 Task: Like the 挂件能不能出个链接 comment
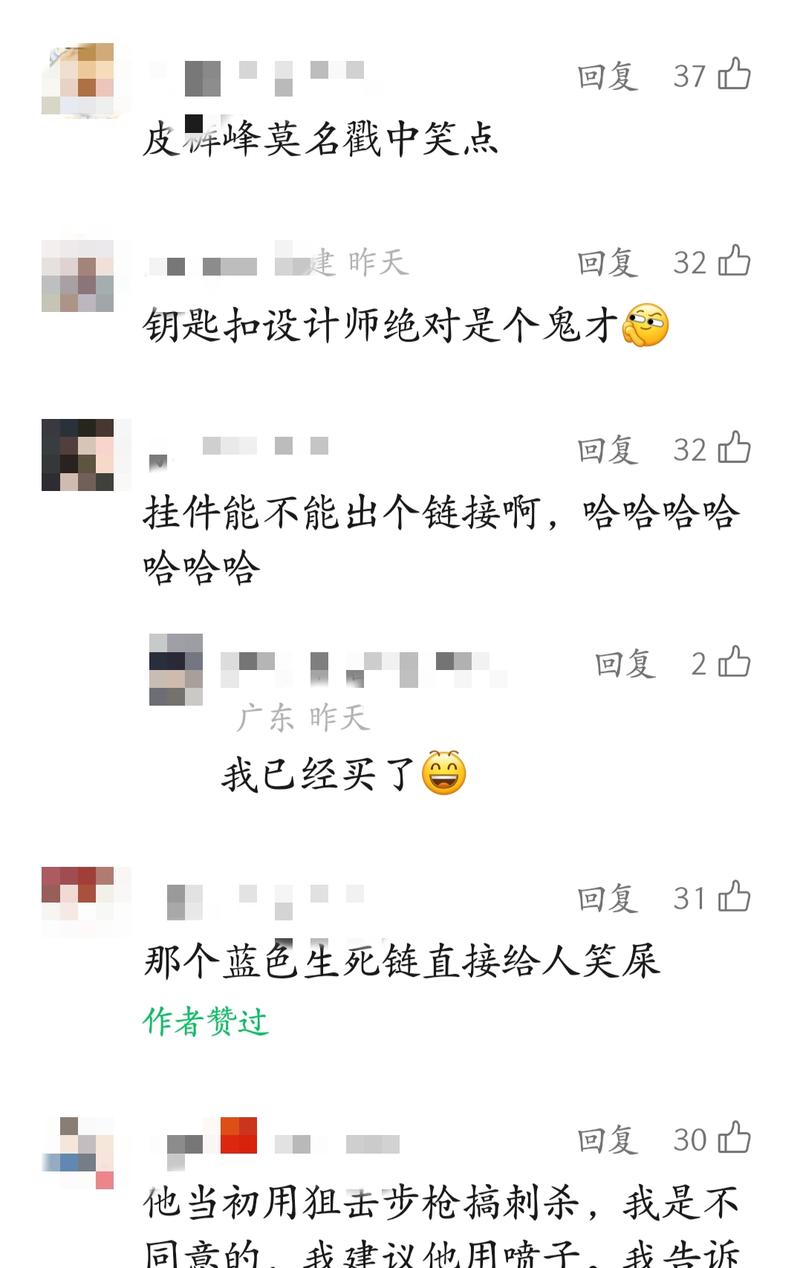(x=734, y=448)
